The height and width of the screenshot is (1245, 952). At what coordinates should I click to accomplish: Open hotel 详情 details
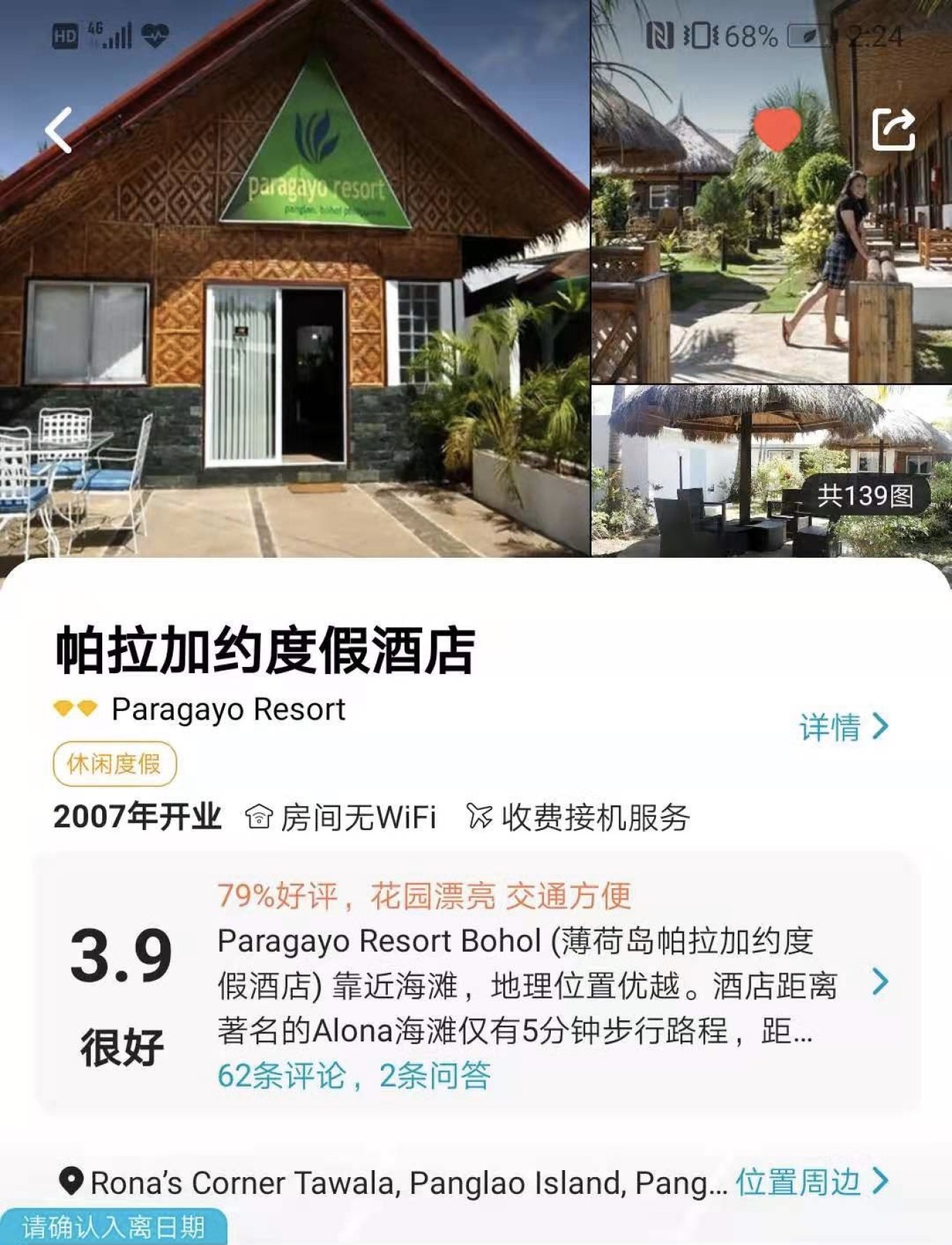coord(843,727)
